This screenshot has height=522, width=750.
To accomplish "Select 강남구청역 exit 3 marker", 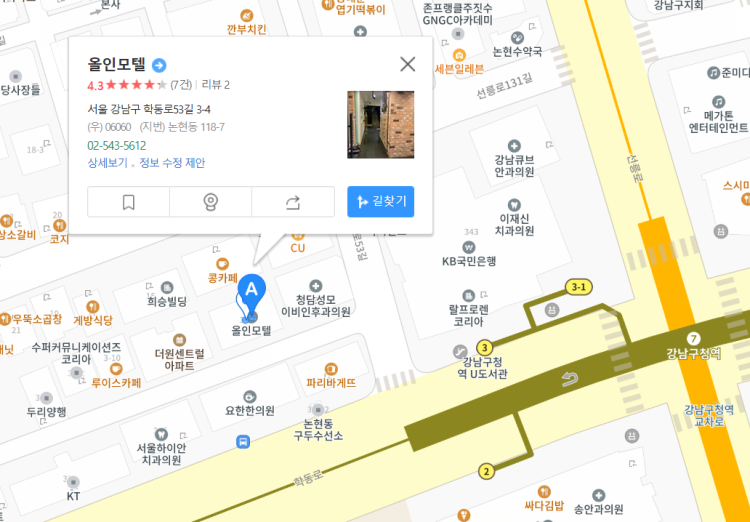I will 484,347.
